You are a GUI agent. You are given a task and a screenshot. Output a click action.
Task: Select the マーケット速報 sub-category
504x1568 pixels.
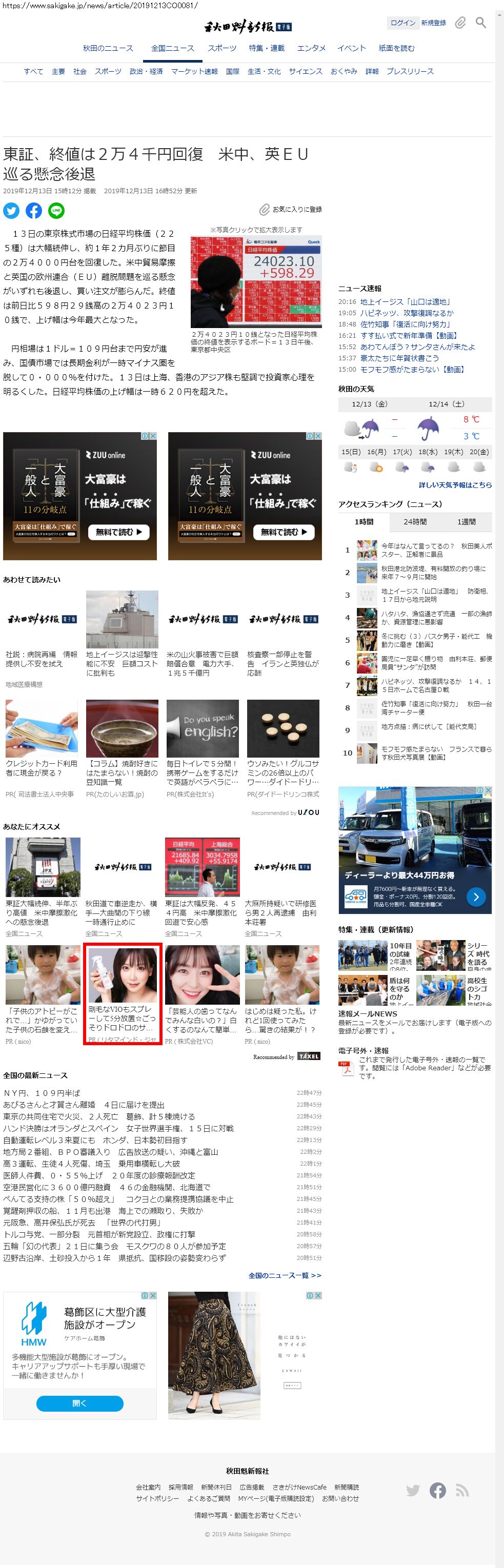click(194, 72)
